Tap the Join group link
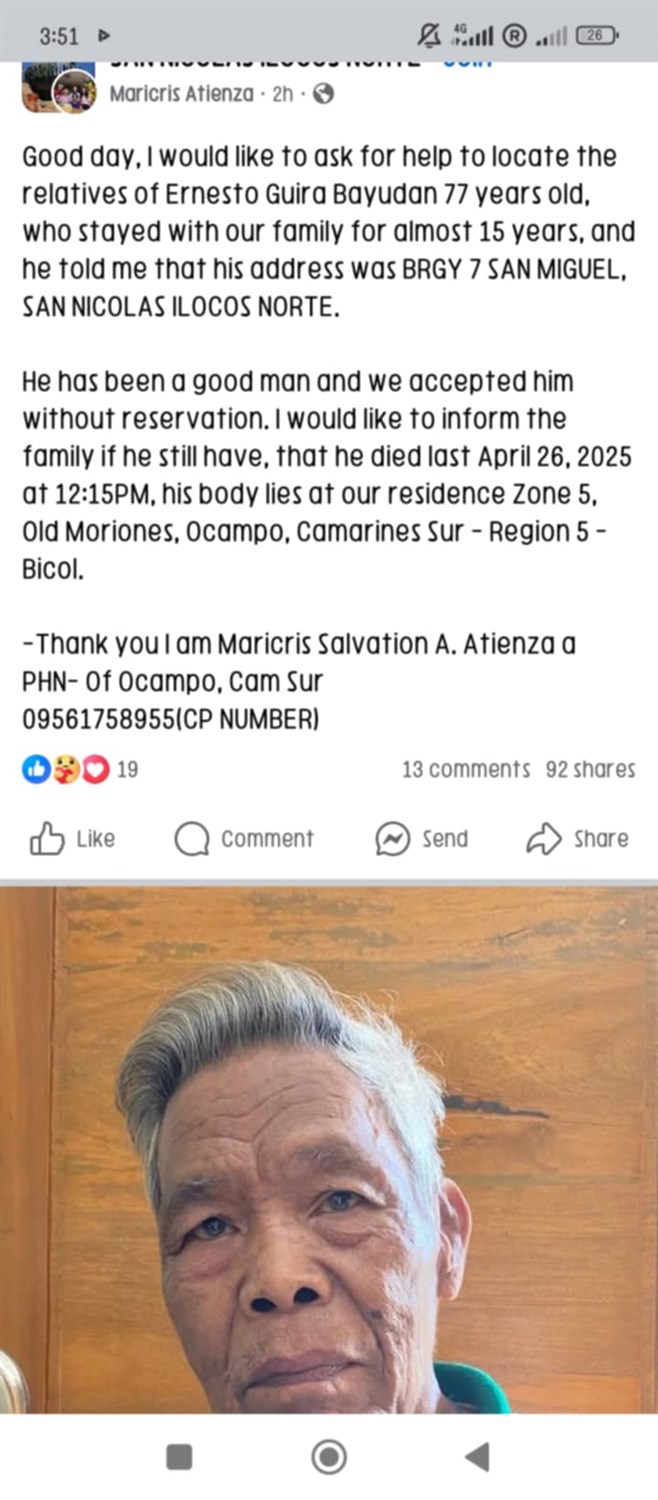658x1500 pixels. click(468, 64)
